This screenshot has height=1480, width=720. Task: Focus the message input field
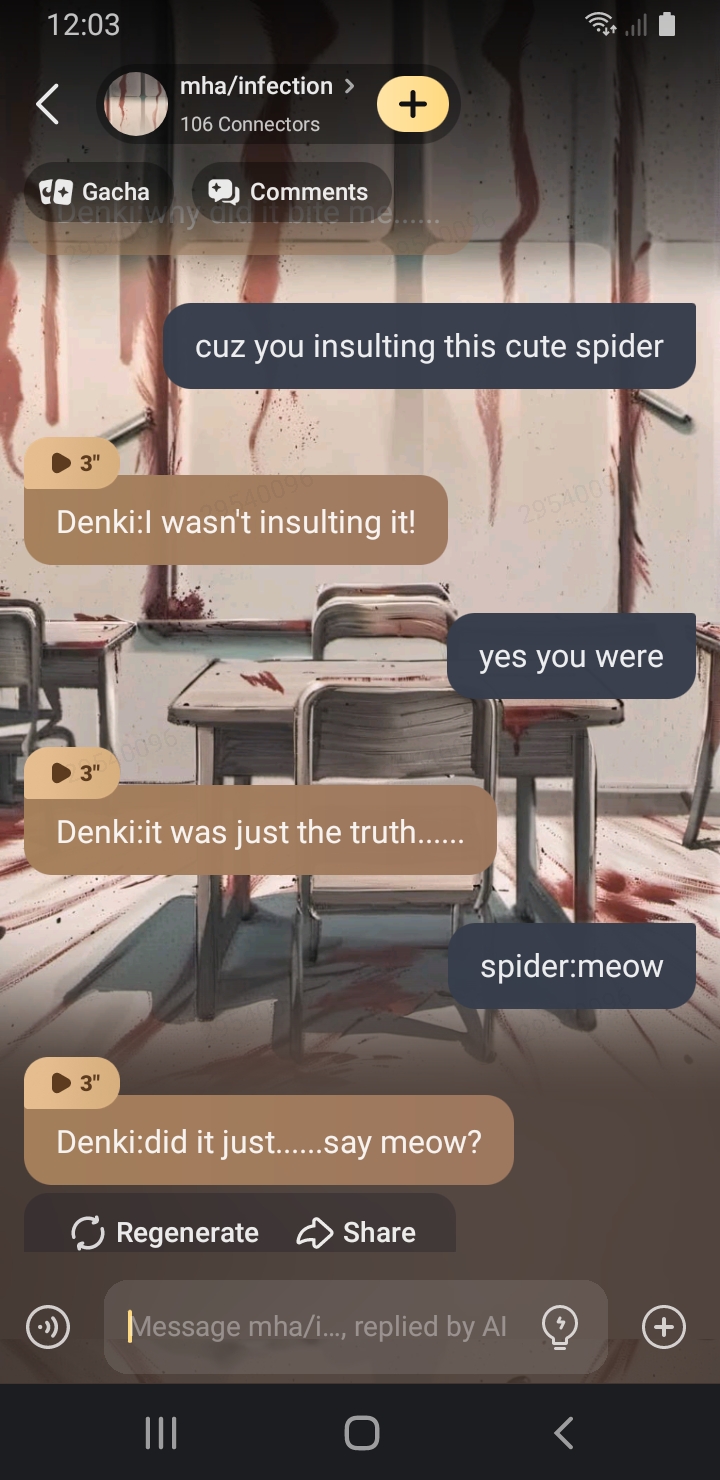[x=320, y=1327]
